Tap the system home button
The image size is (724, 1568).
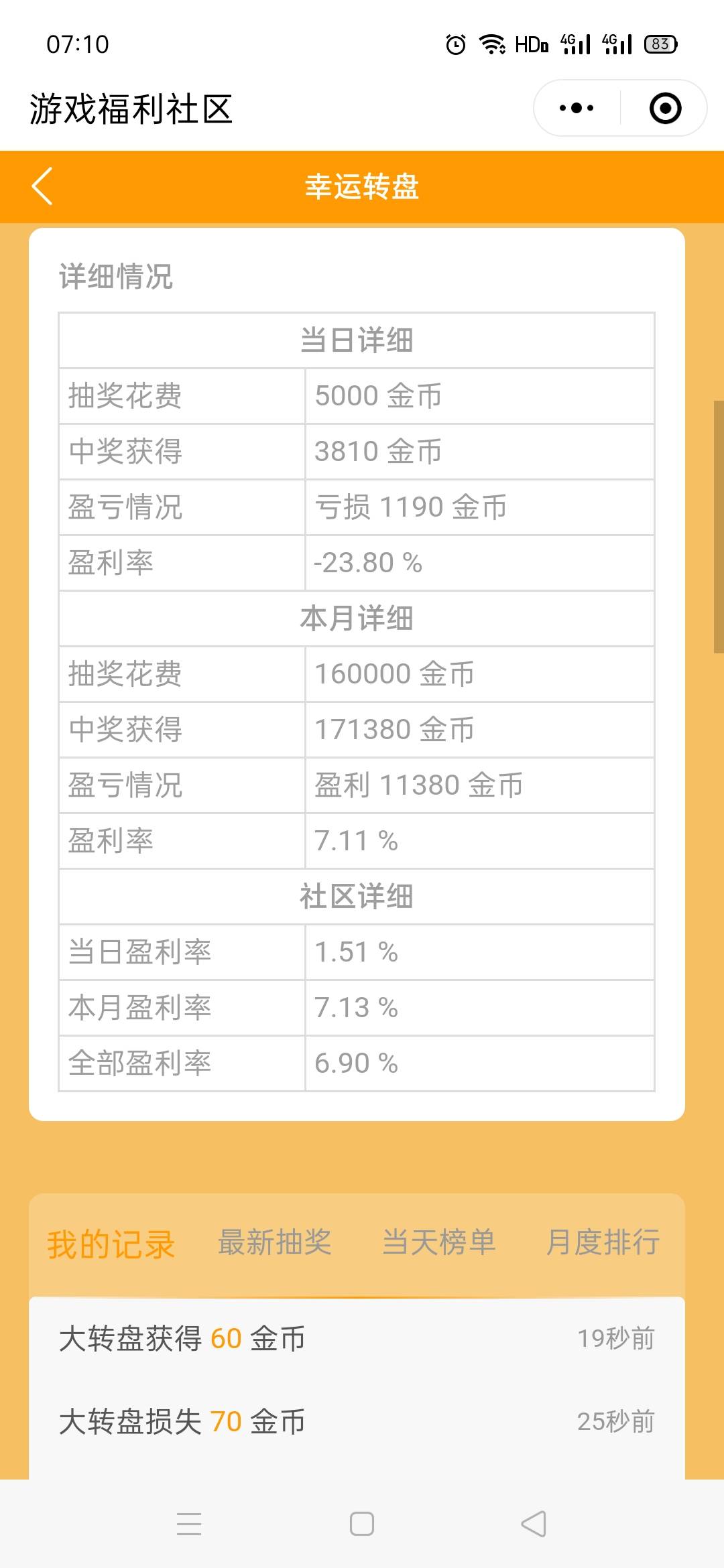point(362,1524)
